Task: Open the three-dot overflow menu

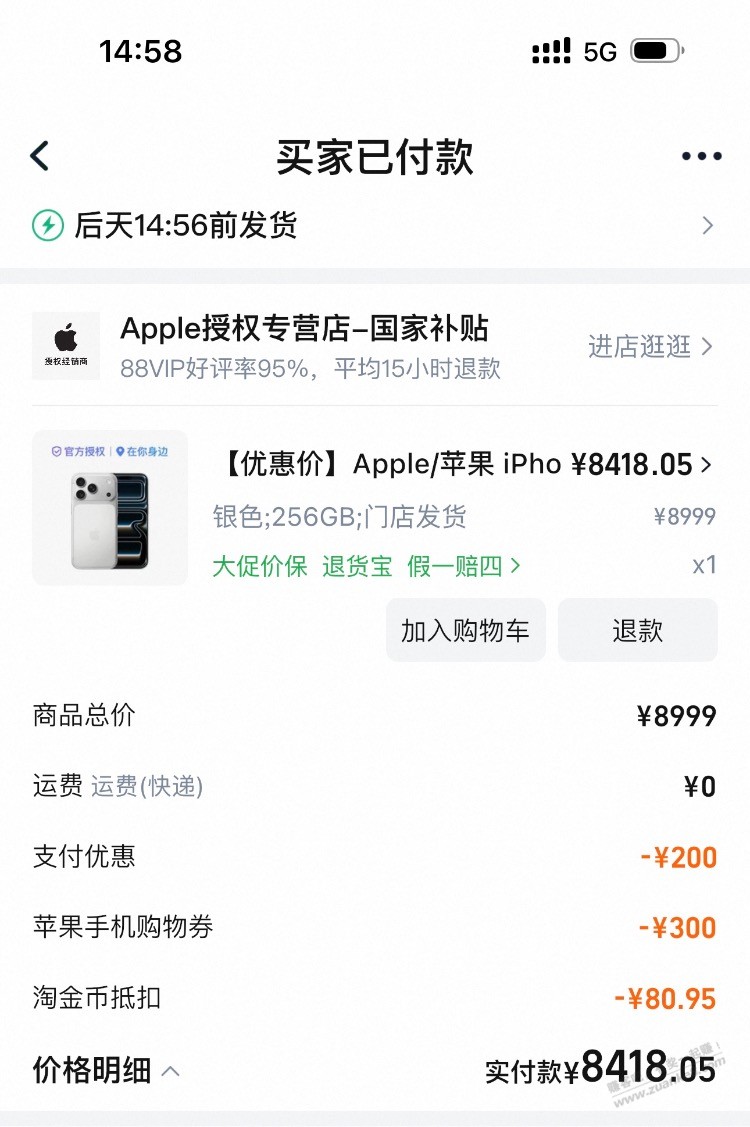Action: 701,156
